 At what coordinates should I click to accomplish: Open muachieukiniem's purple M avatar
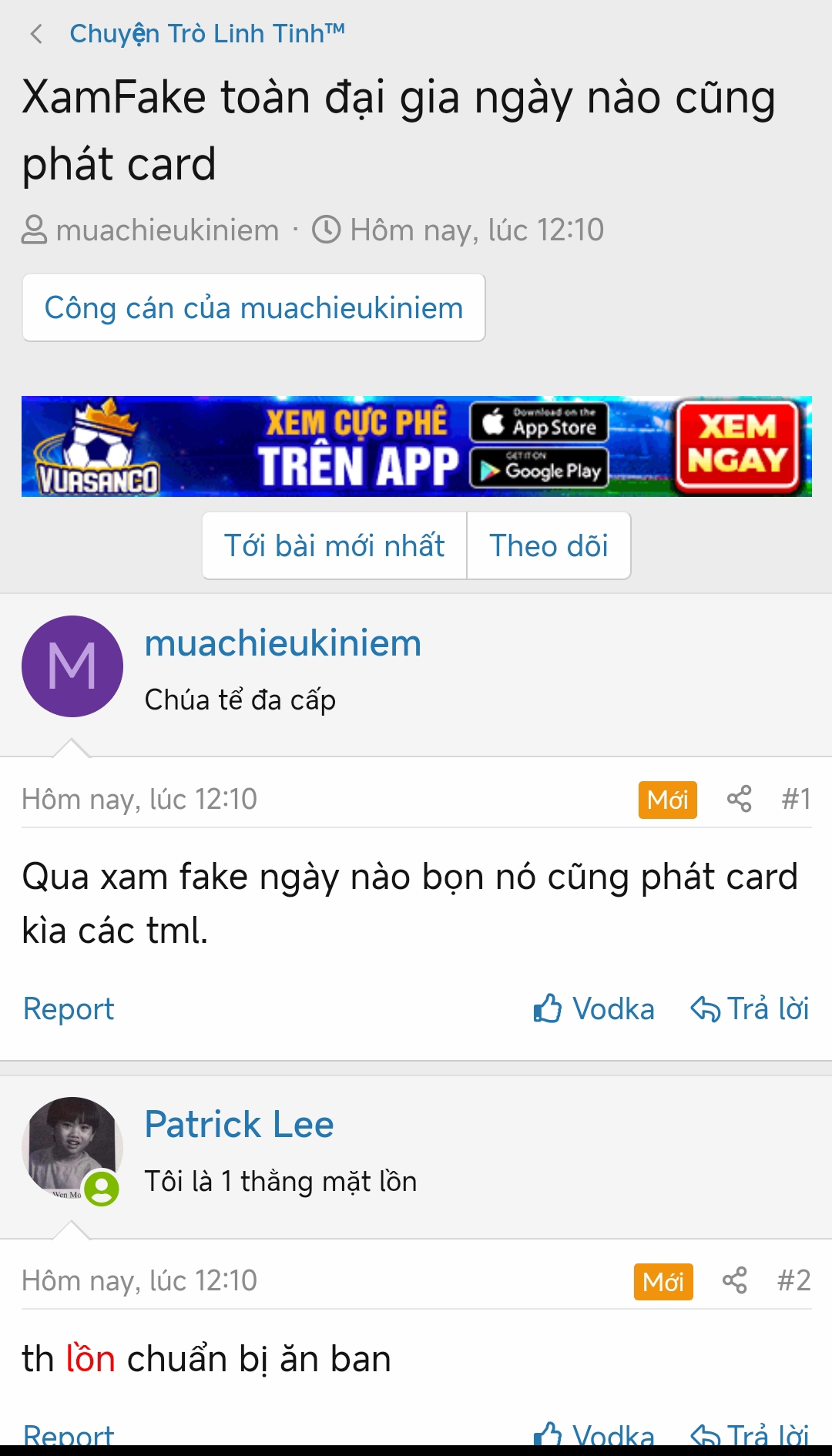pyautogui.click(x=72, y=666)
